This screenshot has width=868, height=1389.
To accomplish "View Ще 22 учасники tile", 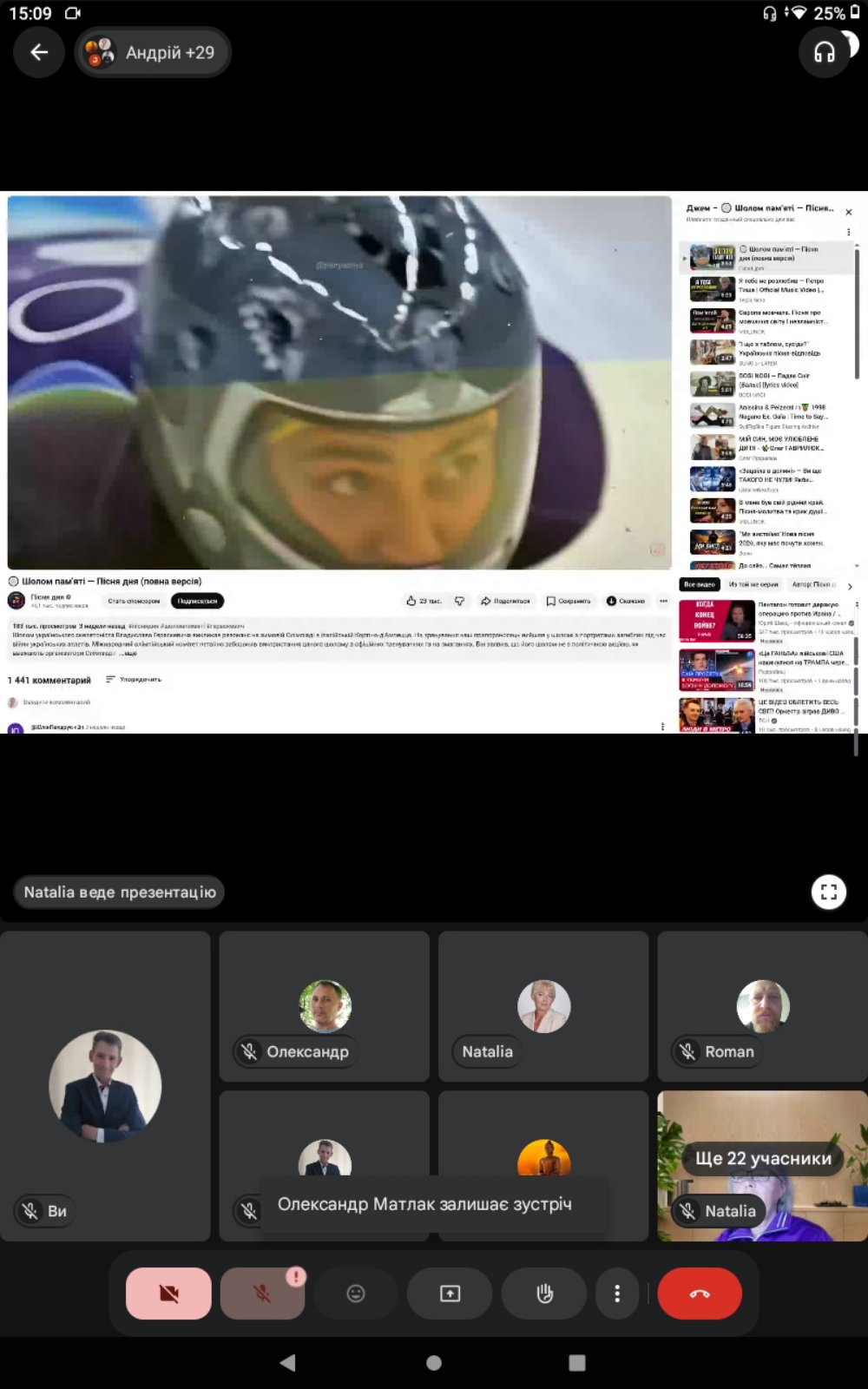I will pyautogui.click(x=762, y=1166).
